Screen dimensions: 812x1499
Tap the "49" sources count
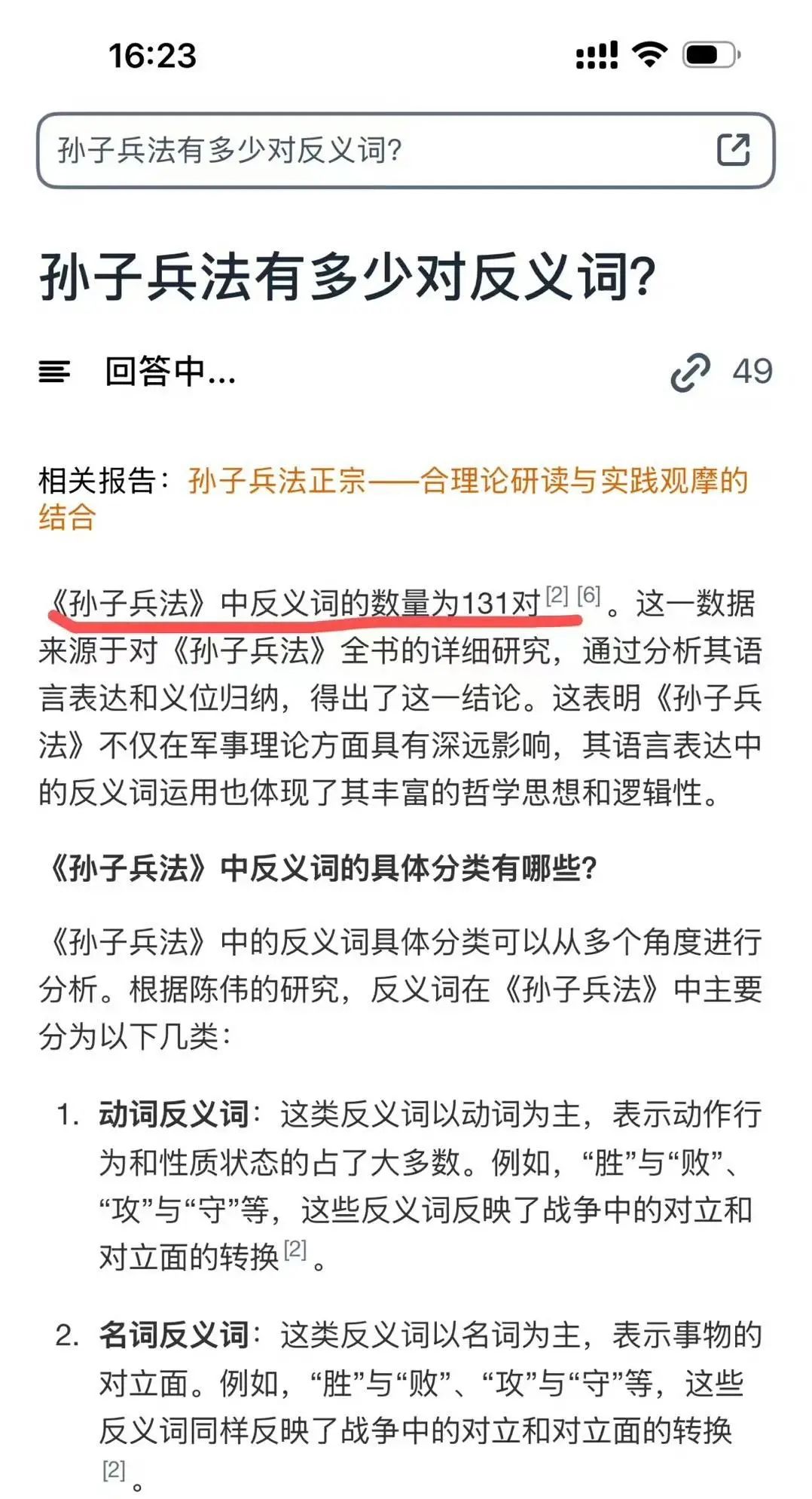[x=753, y=369]
